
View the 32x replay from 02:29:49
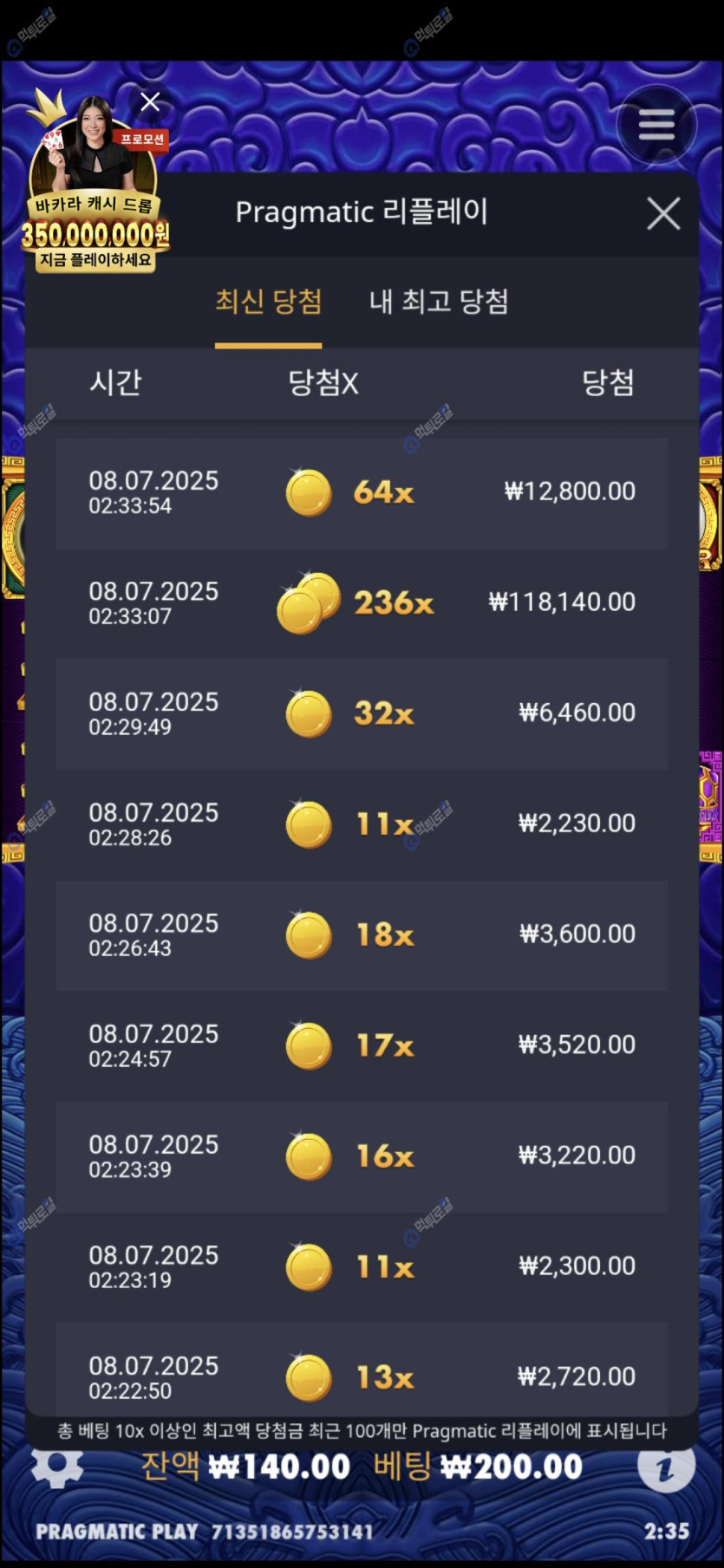362,713
